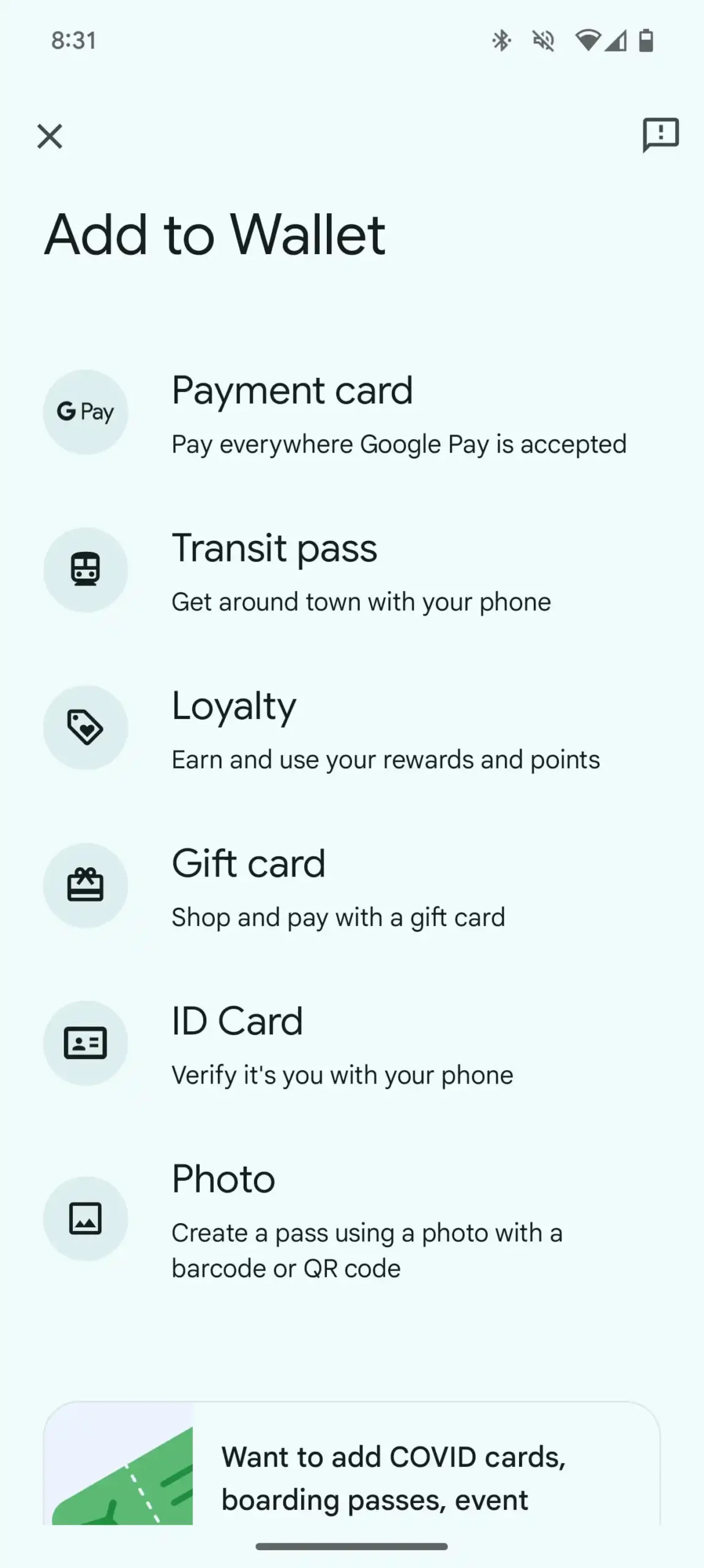Open the ID Card option
704x1568 pixels.
352,1044
